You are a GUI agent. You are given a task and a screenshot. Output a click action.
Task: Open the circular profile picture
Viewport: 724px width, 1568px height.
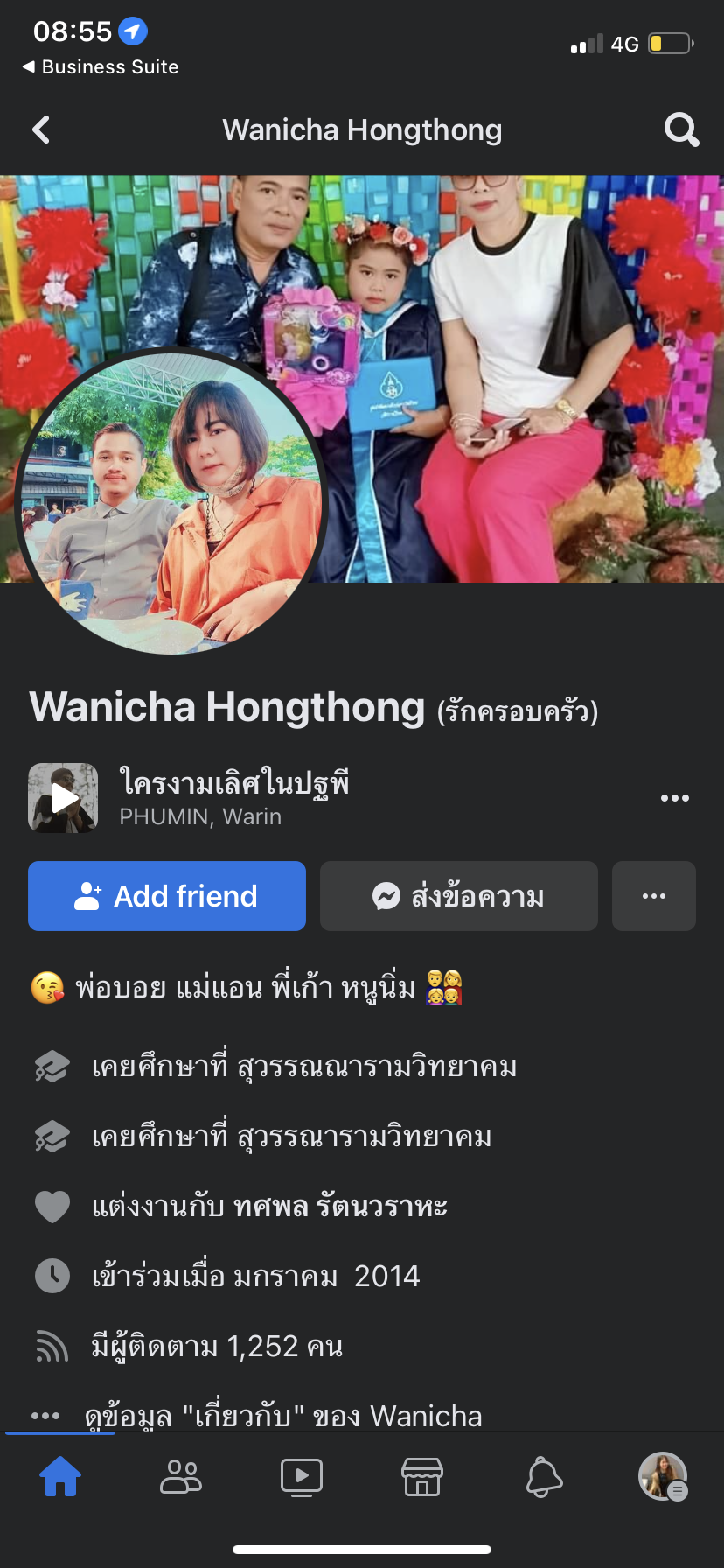tap(171, 503)
